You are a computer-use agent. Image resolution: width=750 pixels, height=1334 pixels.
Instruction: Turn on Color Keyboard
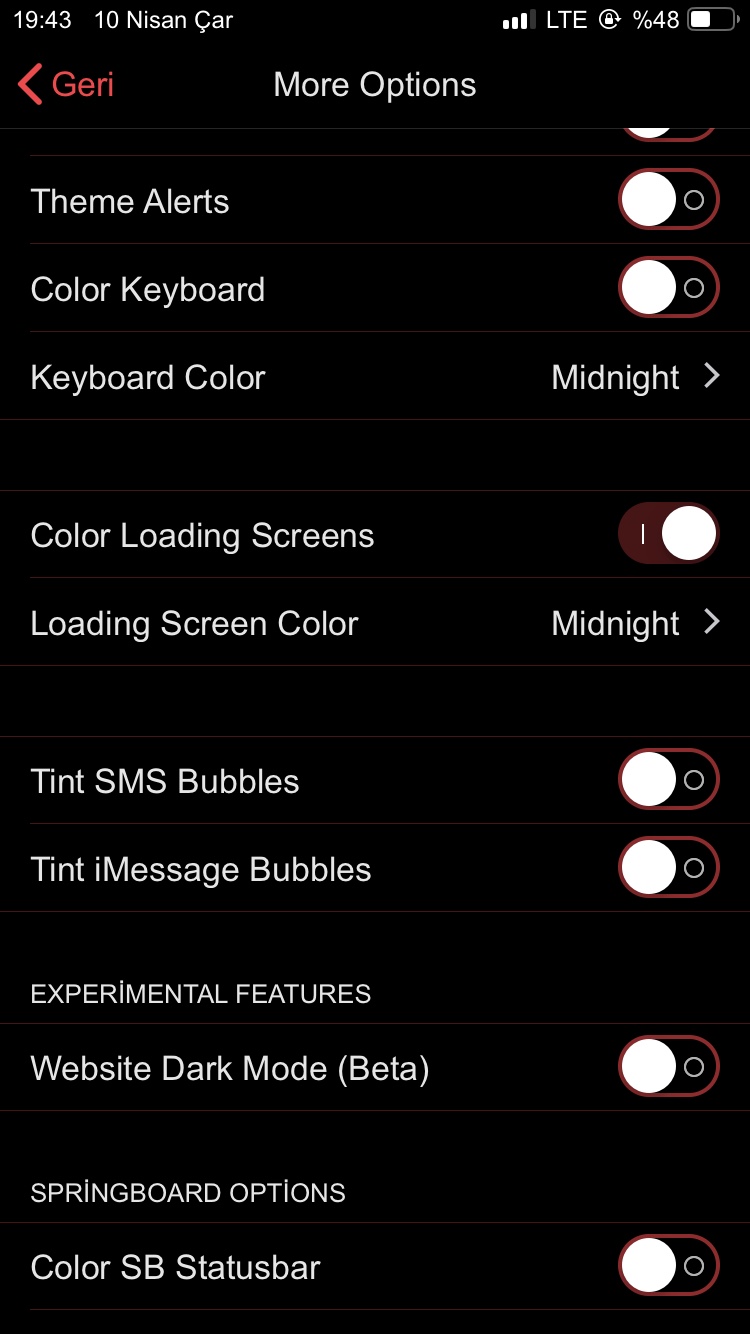pos(668,288)
